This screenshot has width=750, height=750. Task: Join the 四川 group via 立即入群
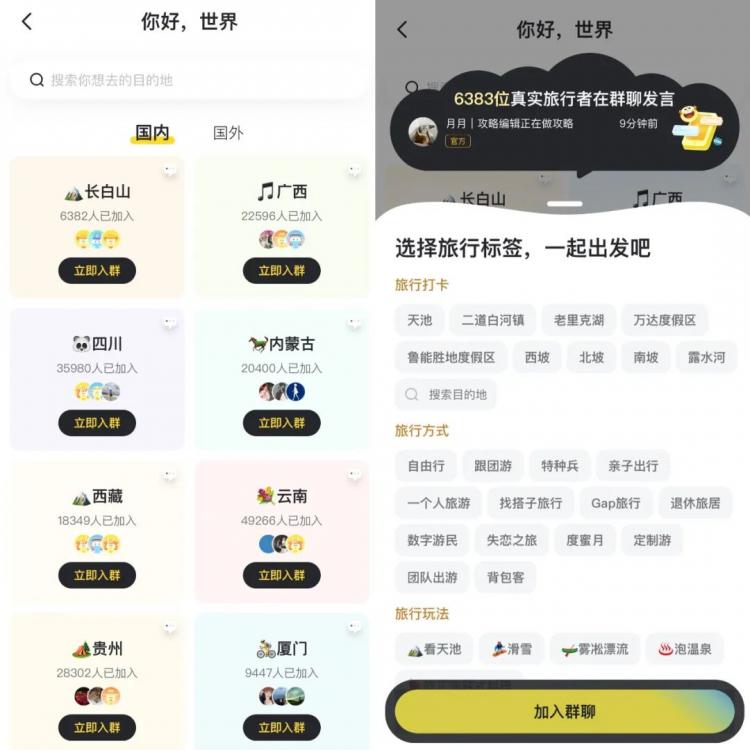97,423
